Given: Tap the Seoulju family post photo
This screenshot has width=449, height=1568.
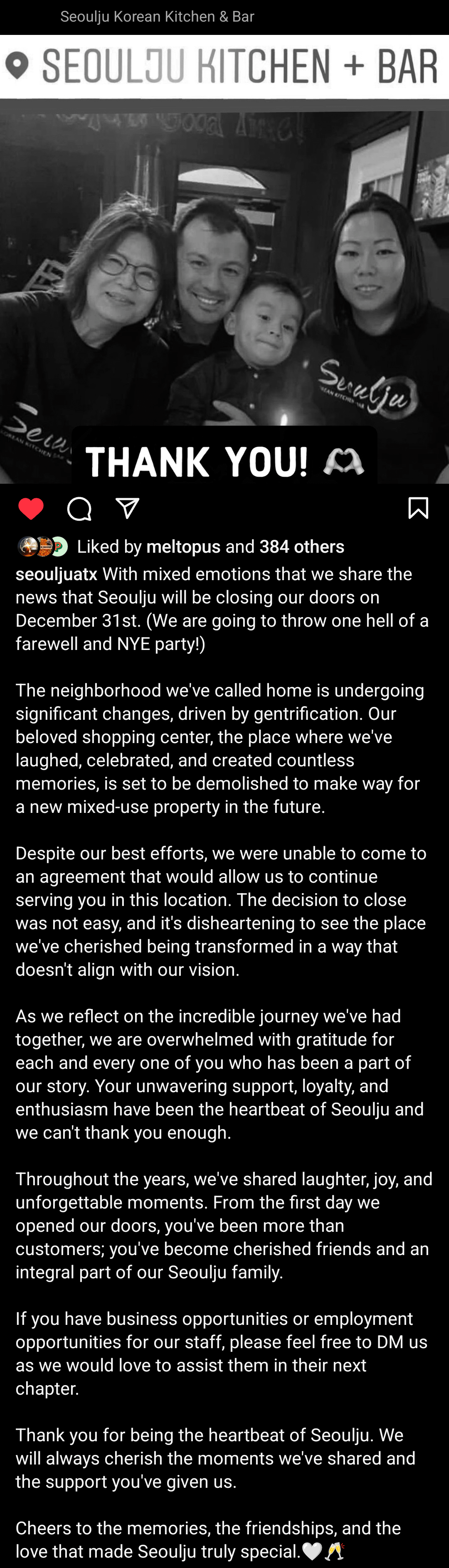Looking at the screenshot, I should coord(224,274).
